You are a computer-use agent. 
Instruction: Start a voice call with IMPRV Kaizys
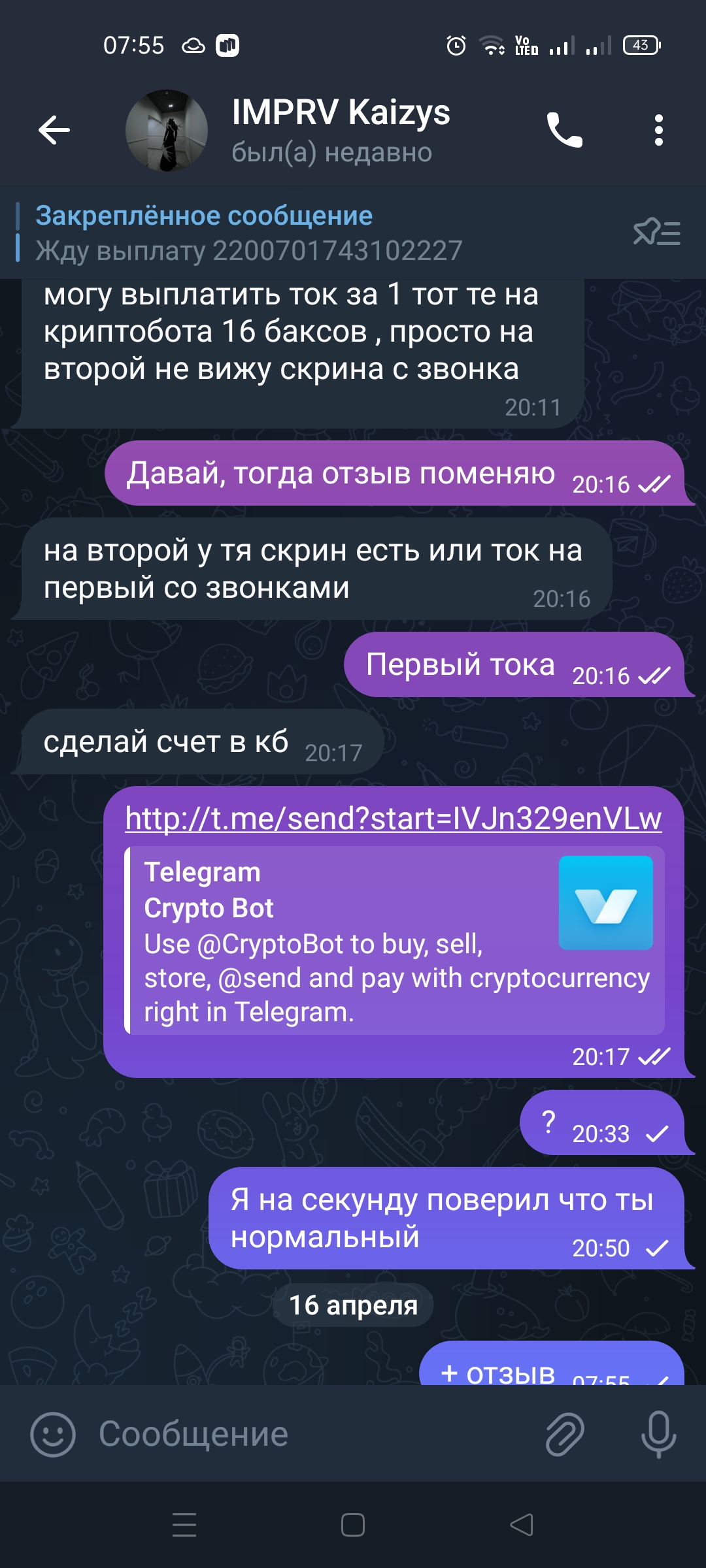tap(564, 130)
